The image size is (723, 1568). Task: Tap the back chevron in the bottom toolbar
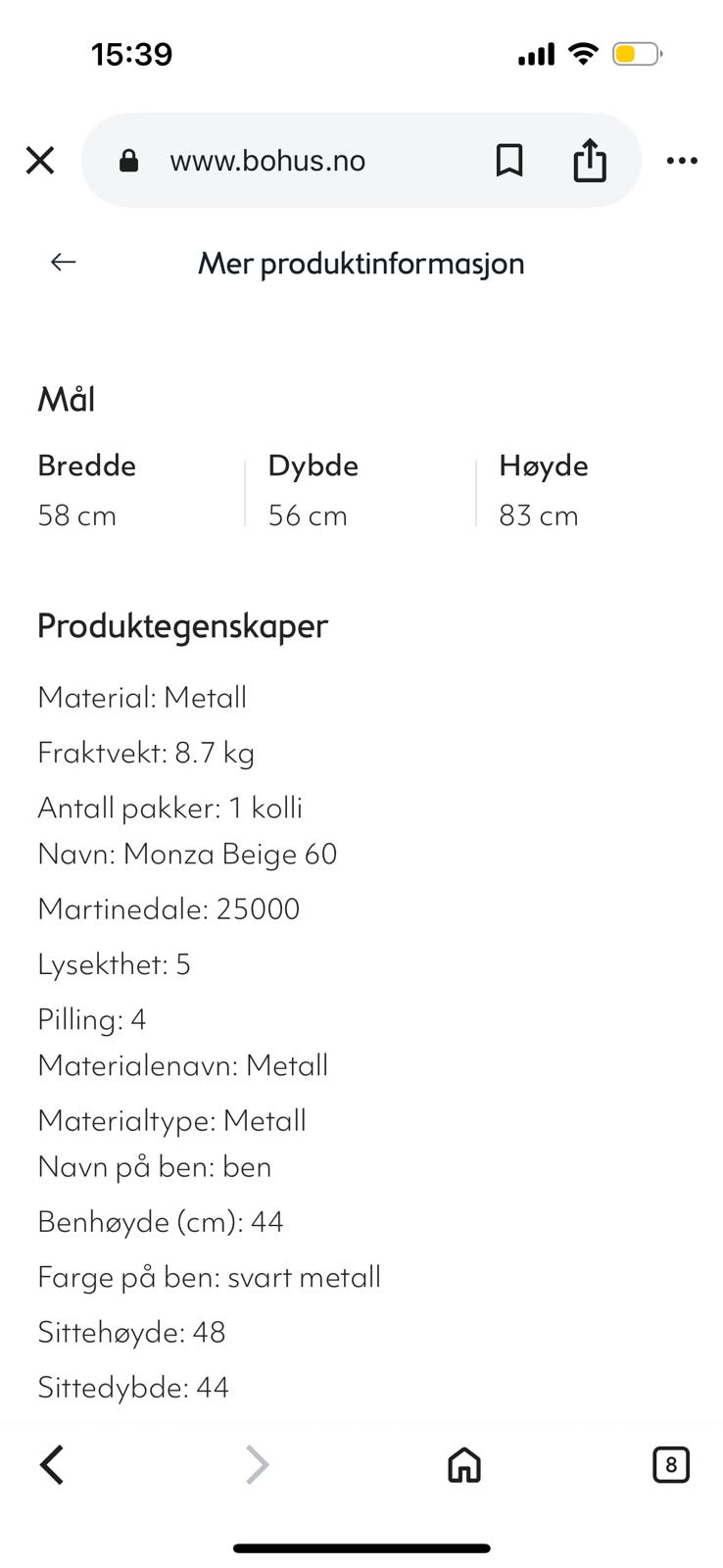pos(52,1465)
